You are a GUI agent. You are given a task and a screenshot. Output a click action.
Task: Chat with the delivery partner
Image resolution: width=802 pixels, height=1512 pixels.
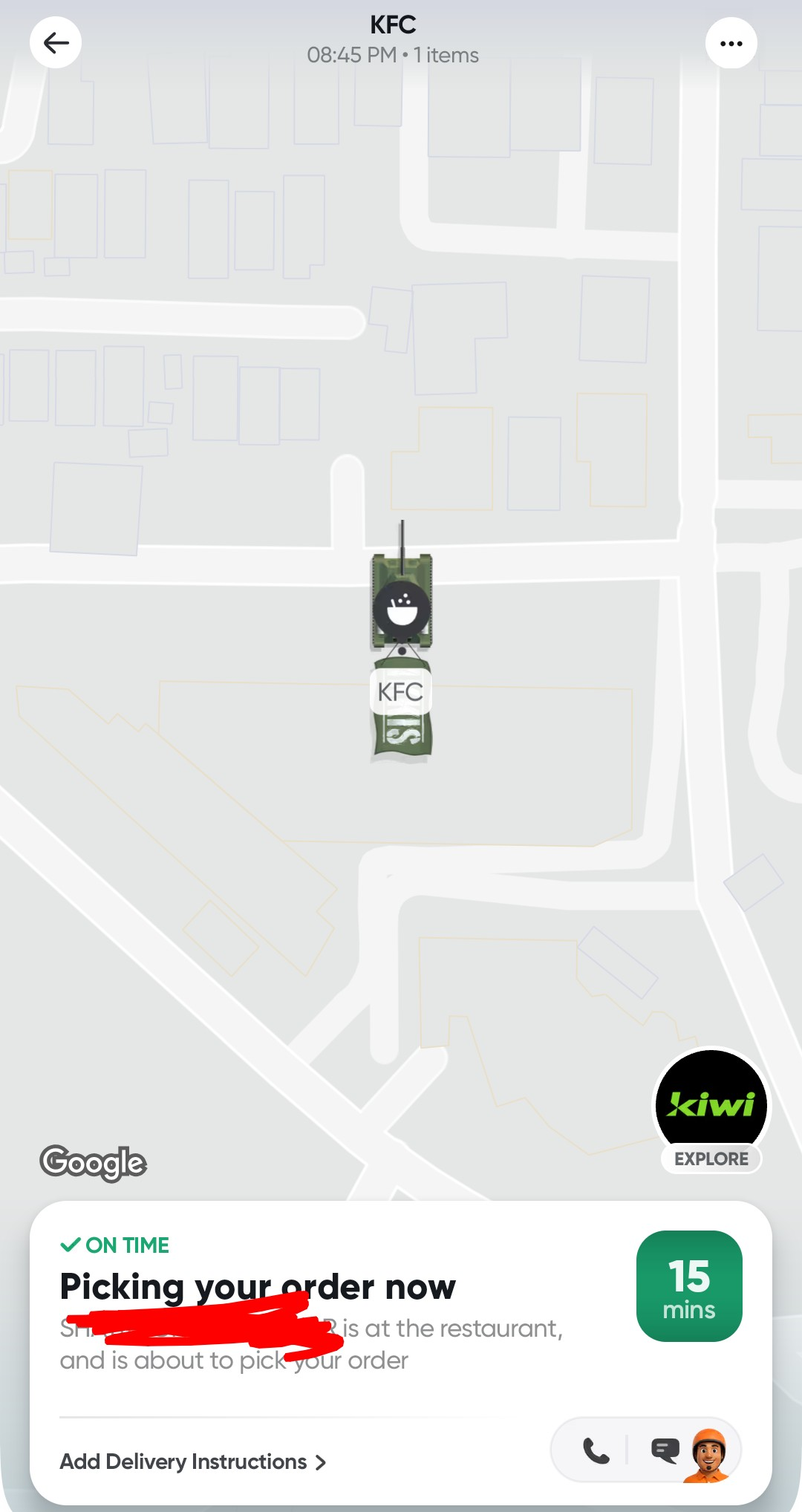click(665, 1450)
